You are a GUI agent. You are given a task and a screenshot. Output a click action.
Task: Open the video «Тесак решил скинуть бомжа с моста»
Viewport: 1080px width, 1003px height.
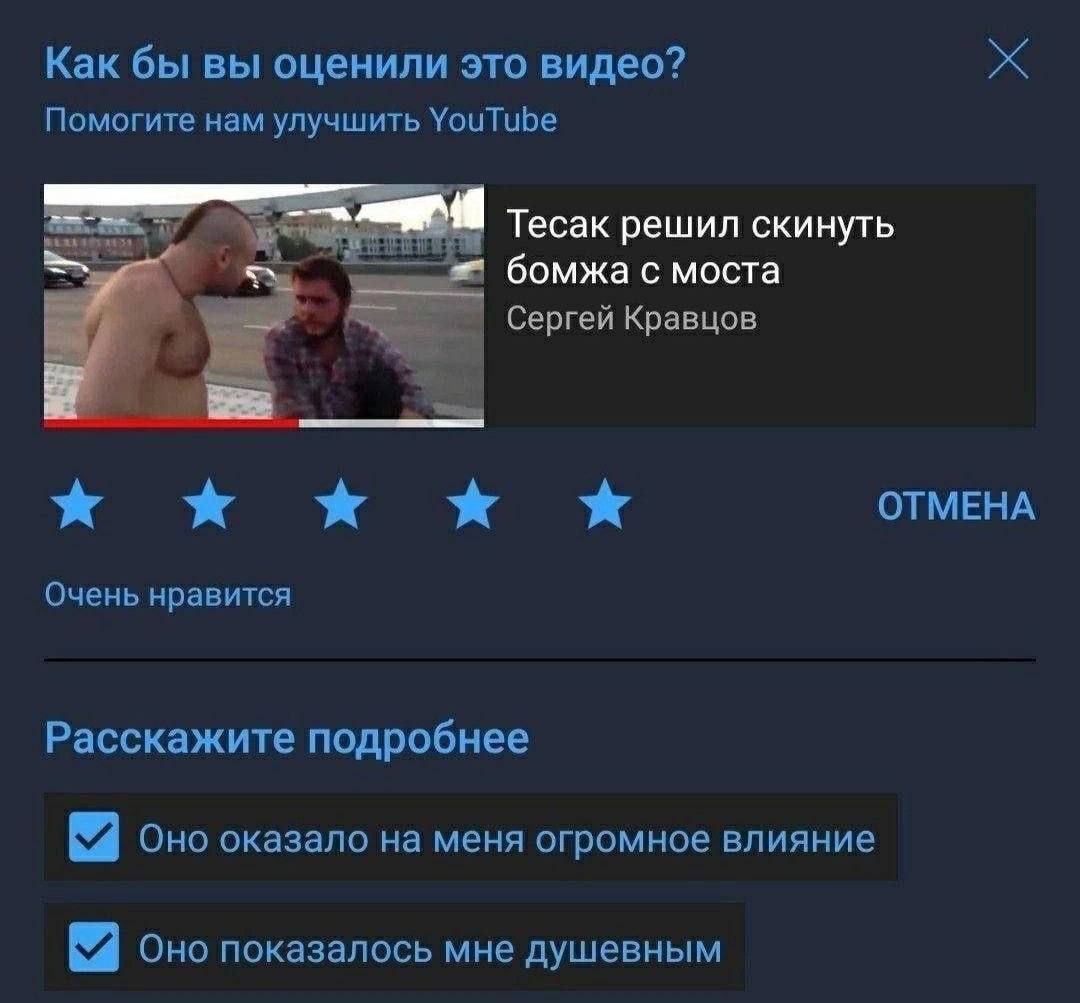(264, 305)
